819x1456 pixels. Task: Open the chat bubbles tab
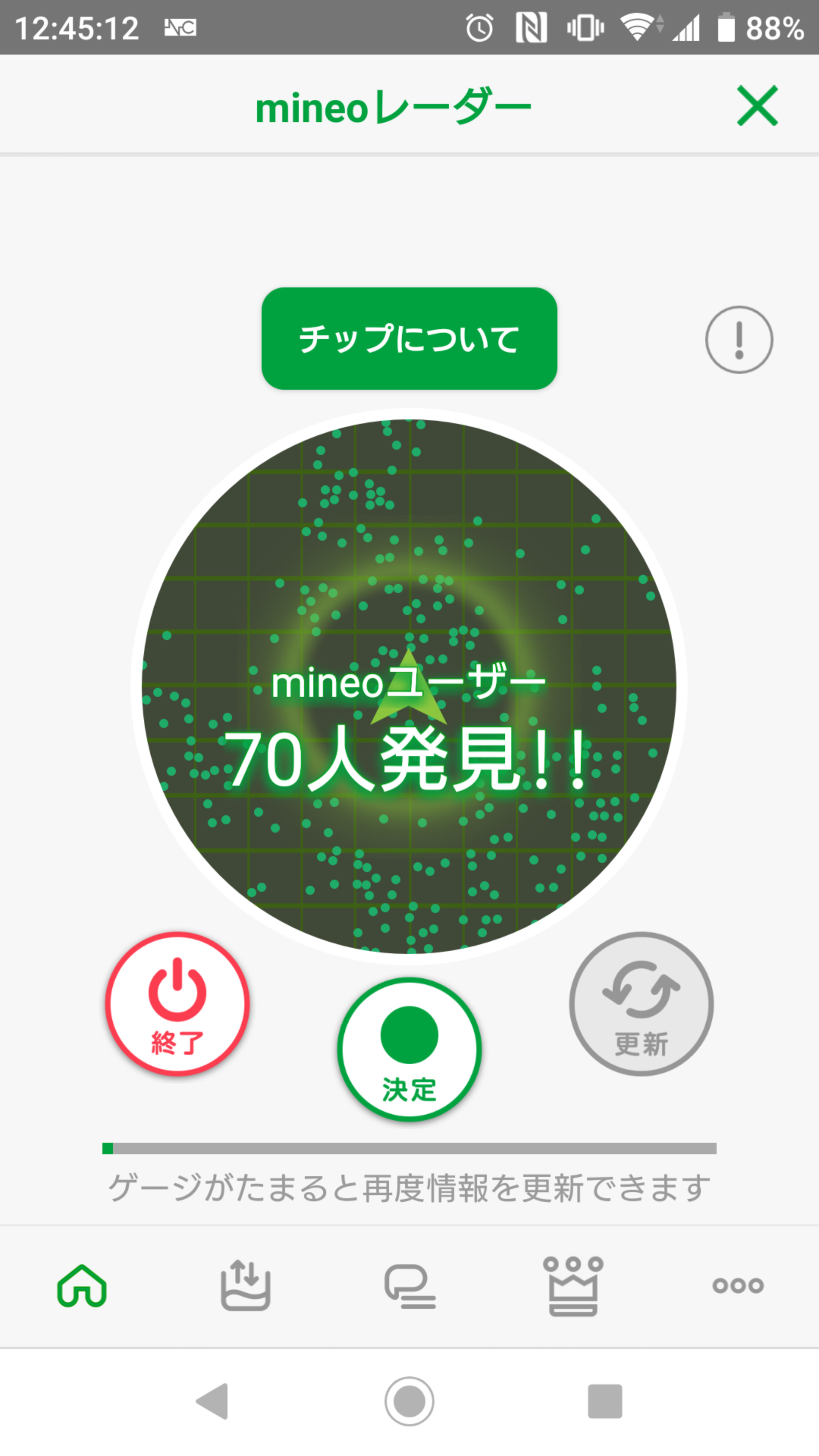coord(410,1287)
